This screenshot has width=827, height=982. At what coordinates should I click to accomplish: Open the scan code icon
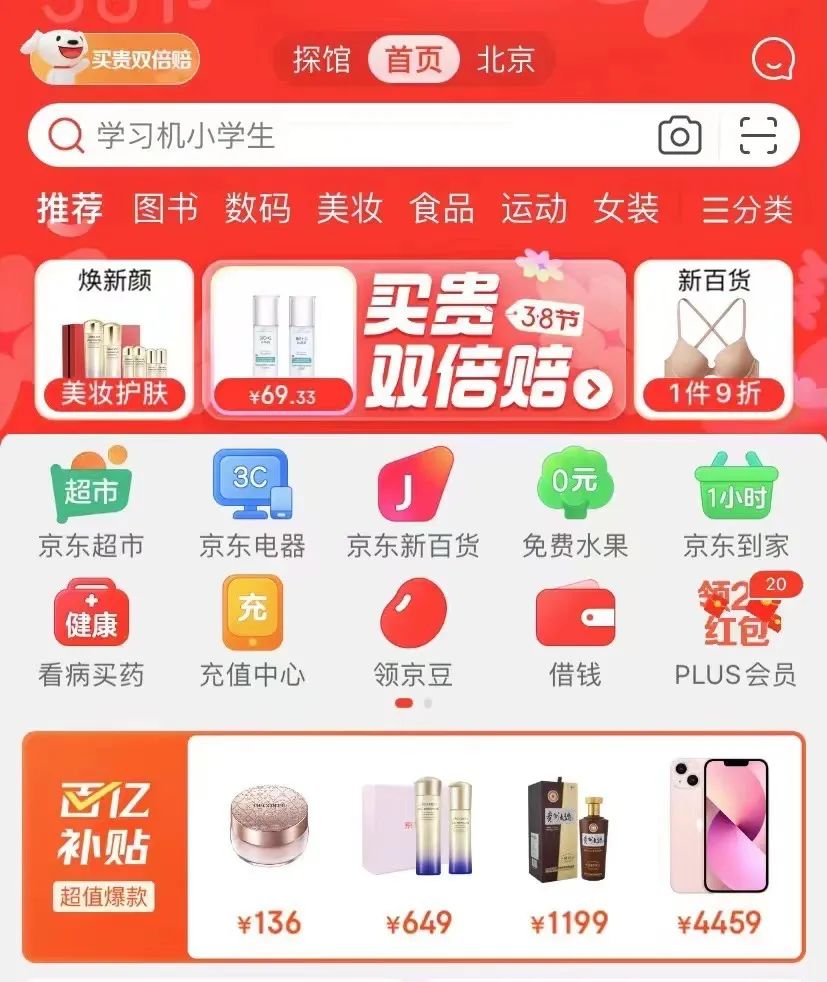758,135
